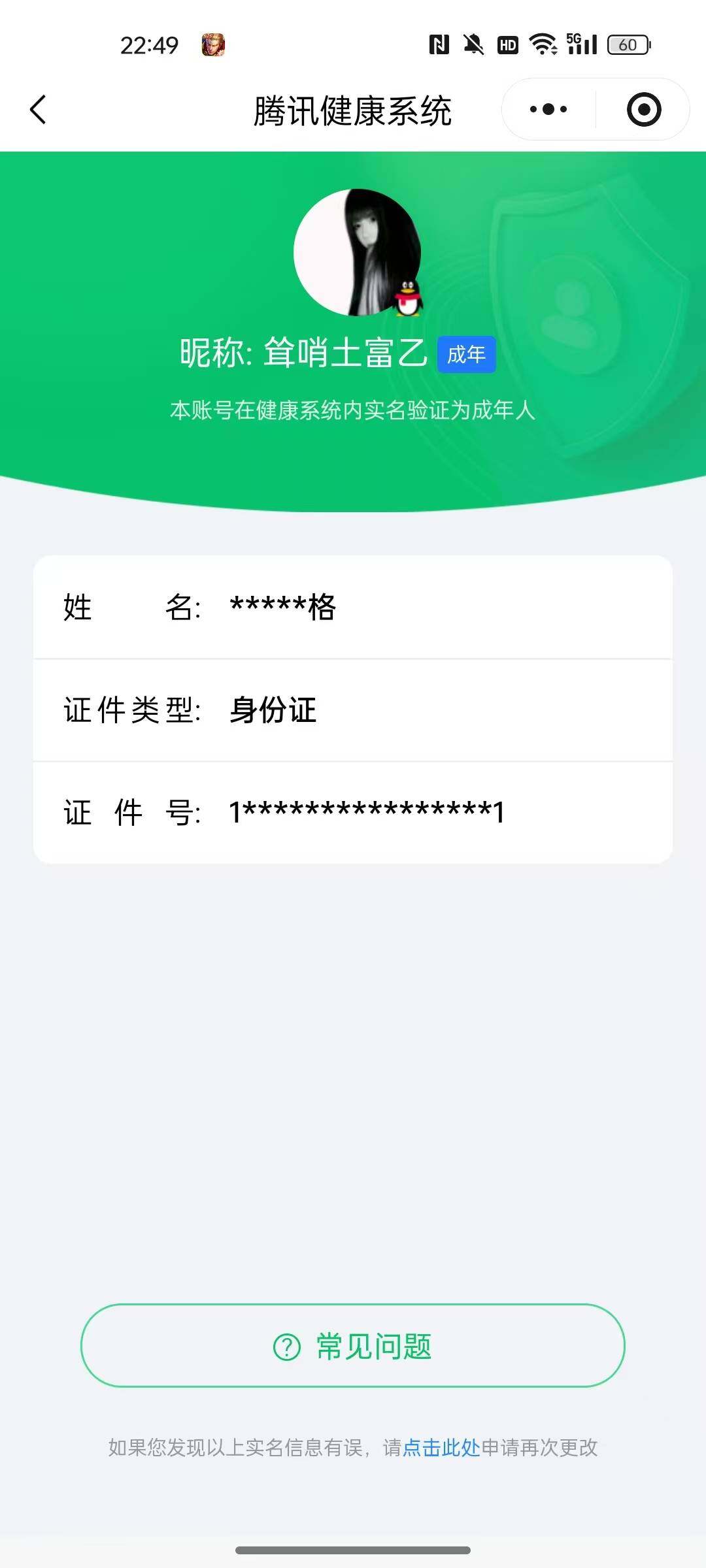Select the 姓名 row showing *****格
Viewport: 706px width, 1568px height.
coord(353,609)
